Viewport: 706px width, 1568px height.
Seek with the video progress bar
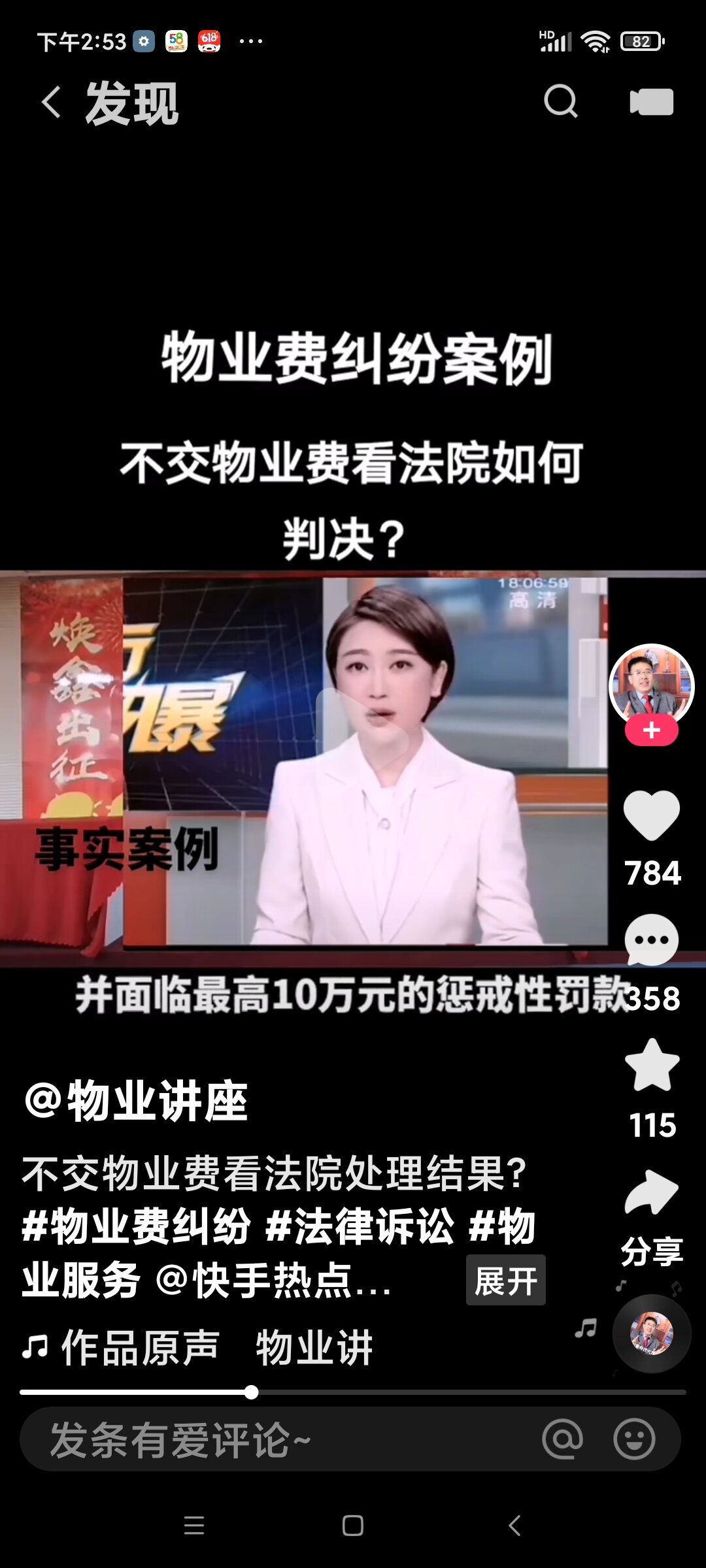click(x=353, y=1392)
